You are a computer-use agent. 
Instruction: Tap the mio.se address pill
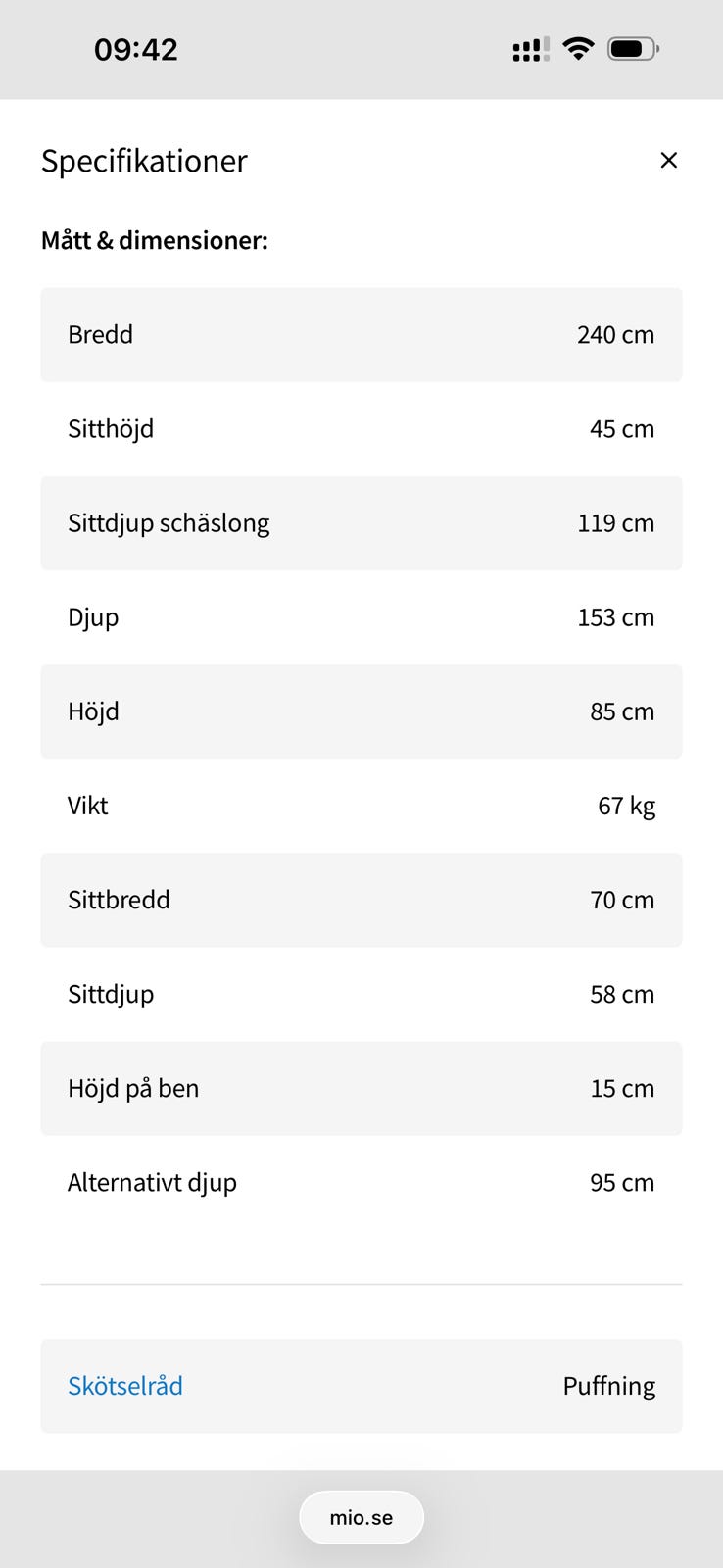tap(361, 1517)
